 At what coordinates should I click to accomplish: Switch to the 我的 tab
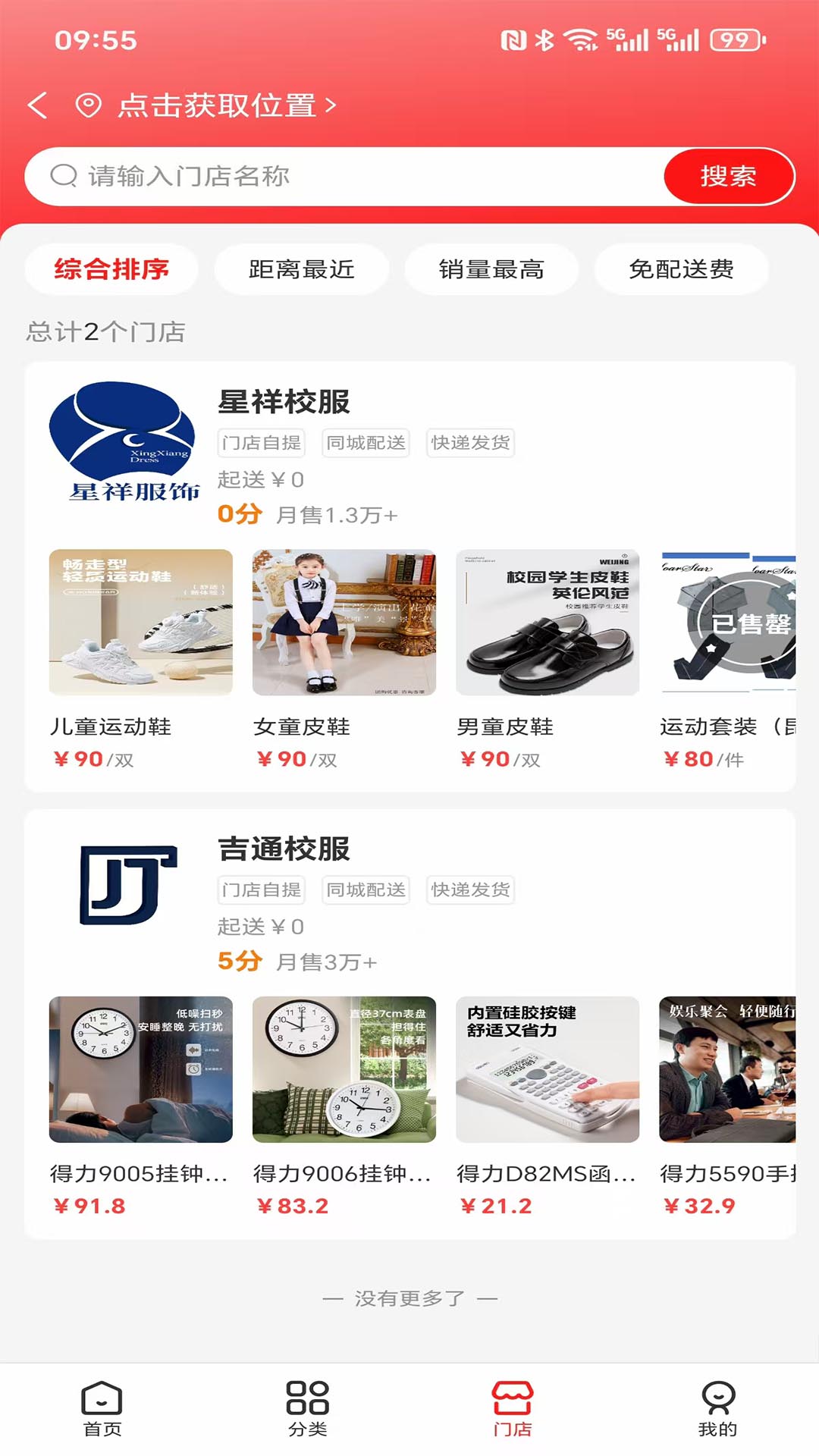(x=717, y=1409)
